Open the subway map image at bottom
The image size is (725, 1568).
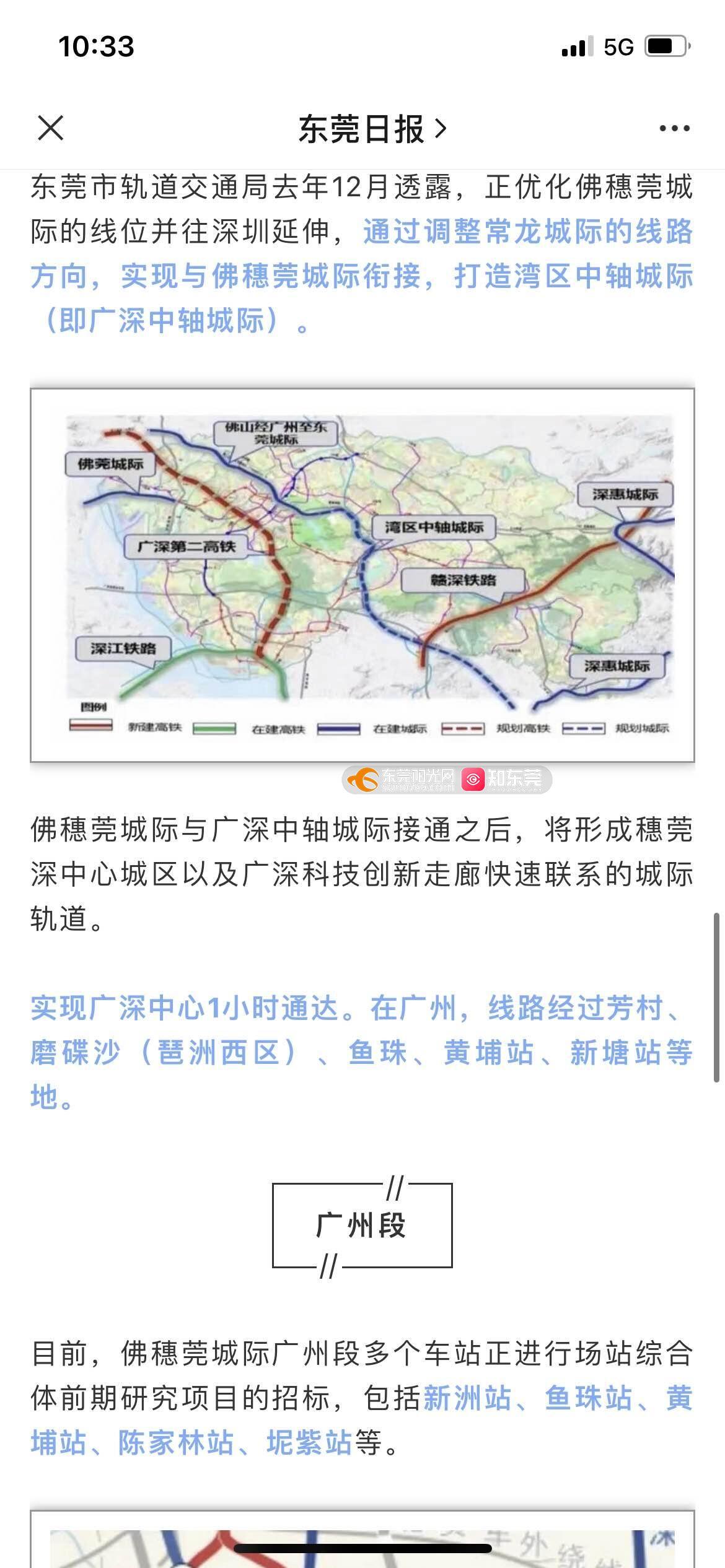(x=362, y=1541)
